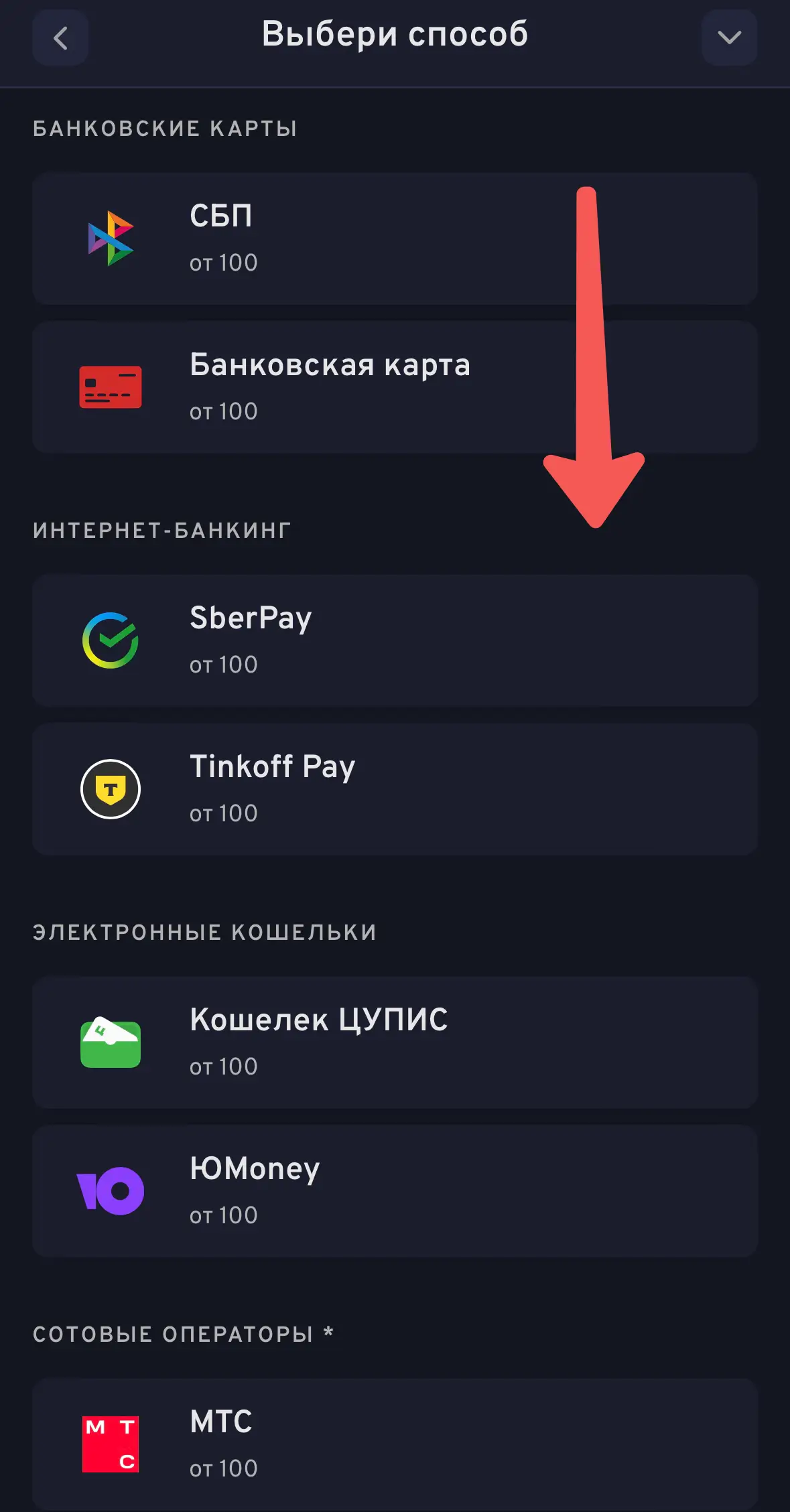Click the multicolored SBP arrows logo
The image size is (790, 1512).
point(111,236)
